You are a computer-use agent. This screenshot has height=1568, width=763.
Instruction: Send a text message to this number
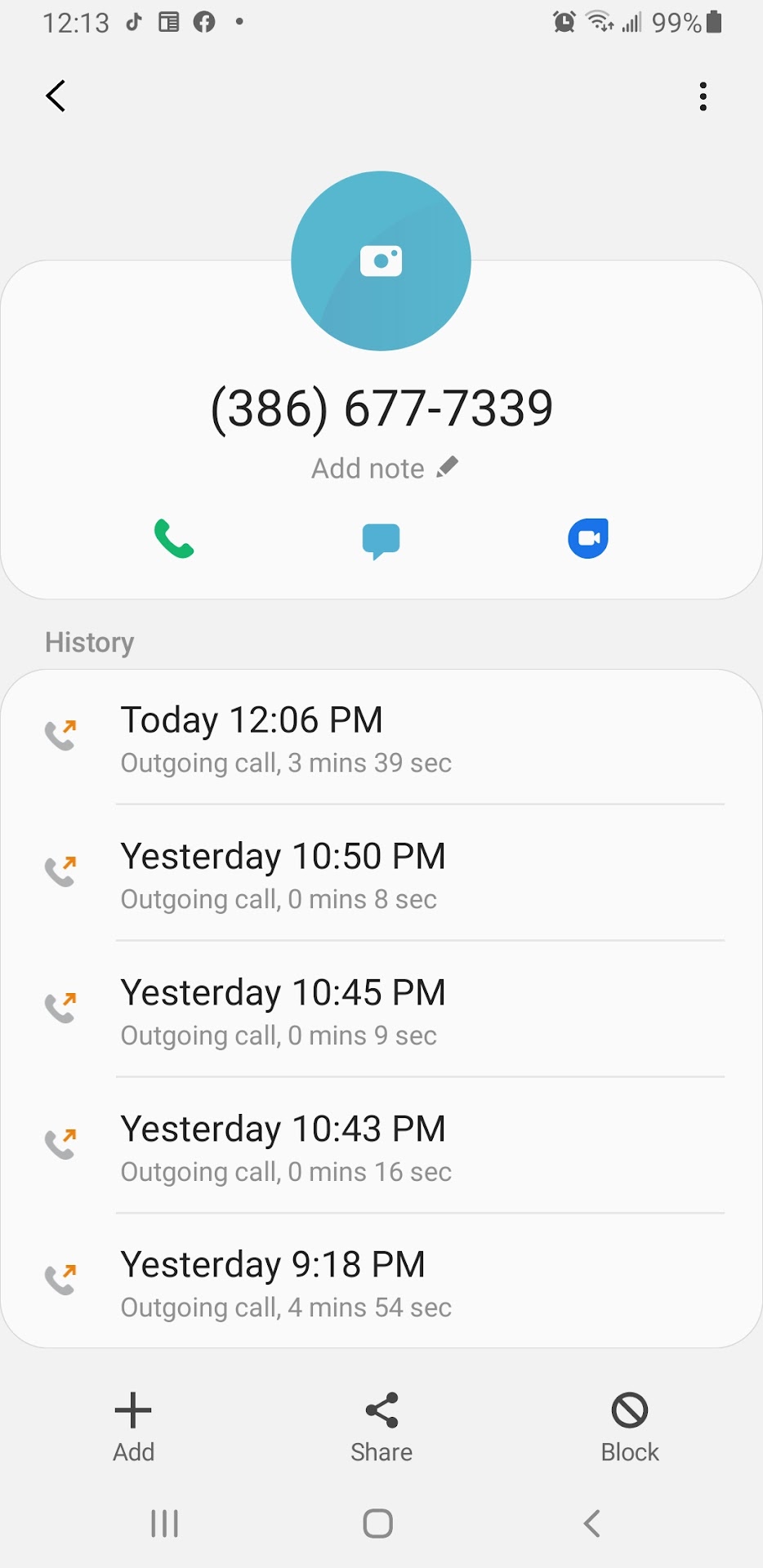click(381, 541)
